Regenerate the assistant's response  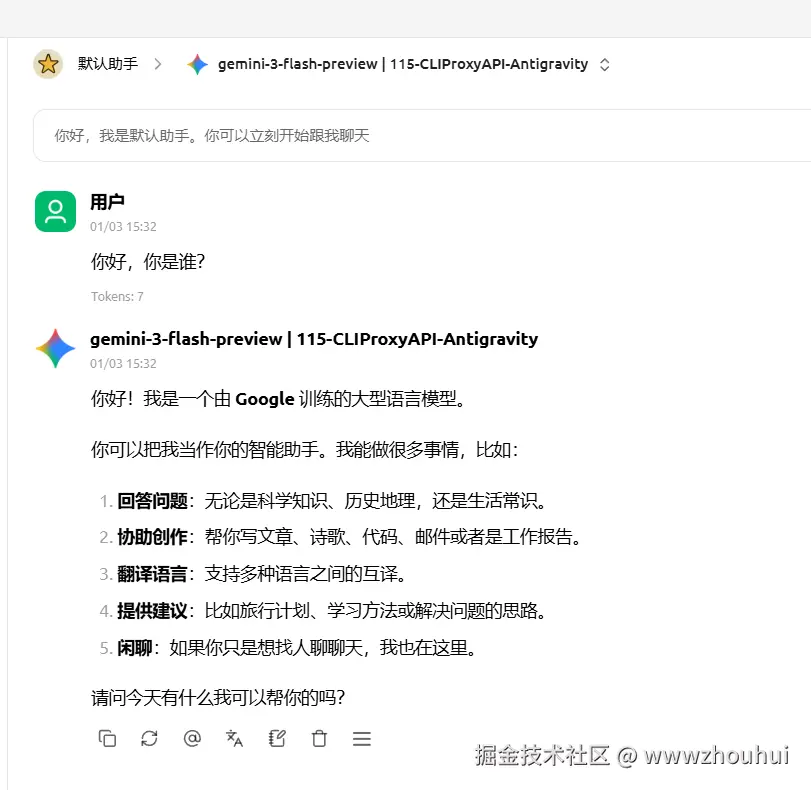[x=149, y=738]
